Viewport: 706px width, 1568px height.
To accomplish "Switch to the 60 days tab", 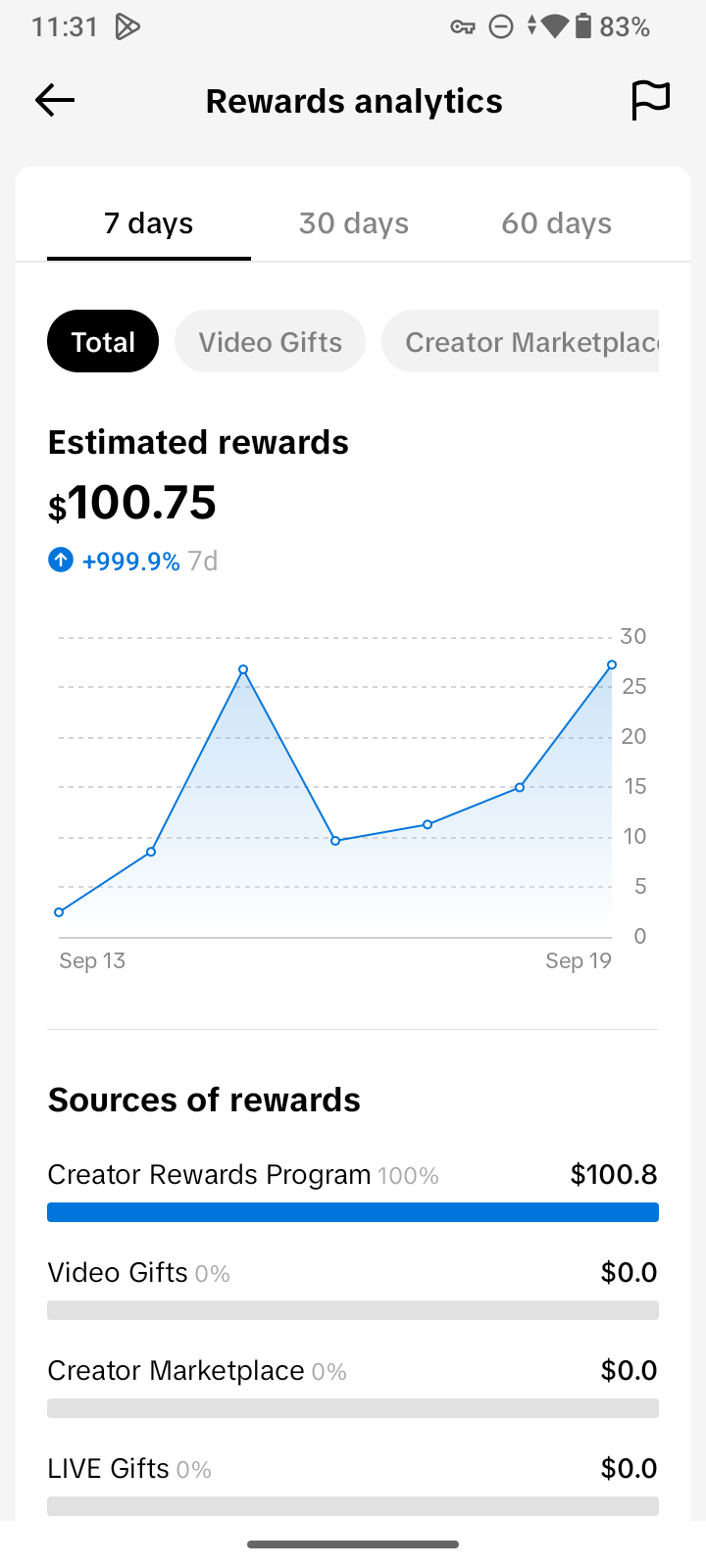I will click(x=556, y=223).
